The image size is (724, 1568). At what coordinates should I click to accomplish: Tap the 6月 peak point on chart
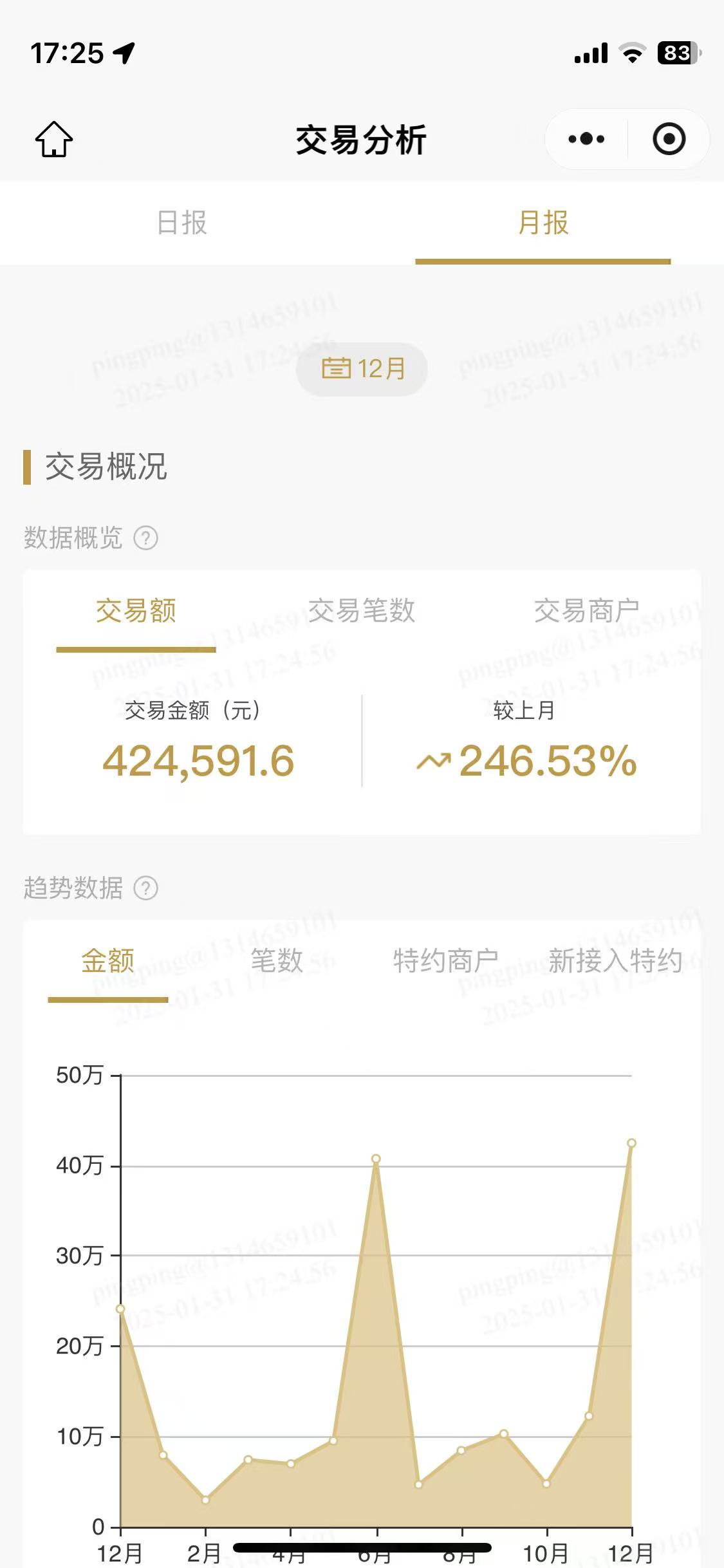376,1159
